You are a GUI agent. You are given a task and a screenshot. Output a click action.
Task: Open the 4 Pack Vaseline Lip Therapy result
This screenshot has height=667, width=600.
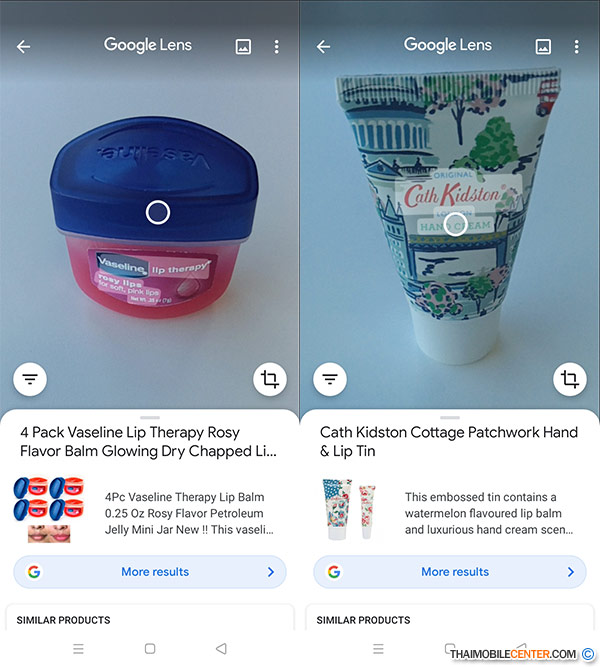[149, 442]
